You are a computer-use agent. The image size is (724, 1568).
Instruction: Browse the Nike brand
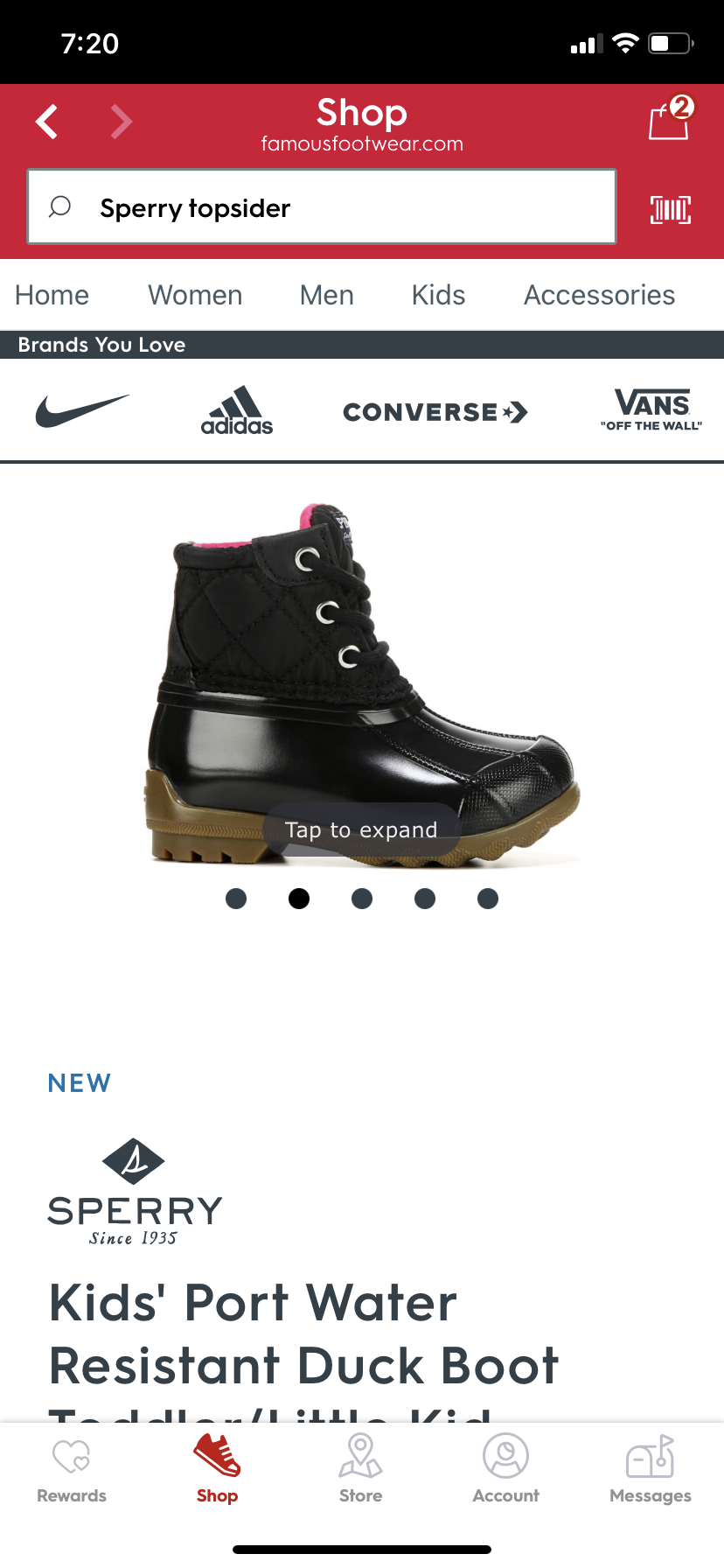(x=82, y=410)
